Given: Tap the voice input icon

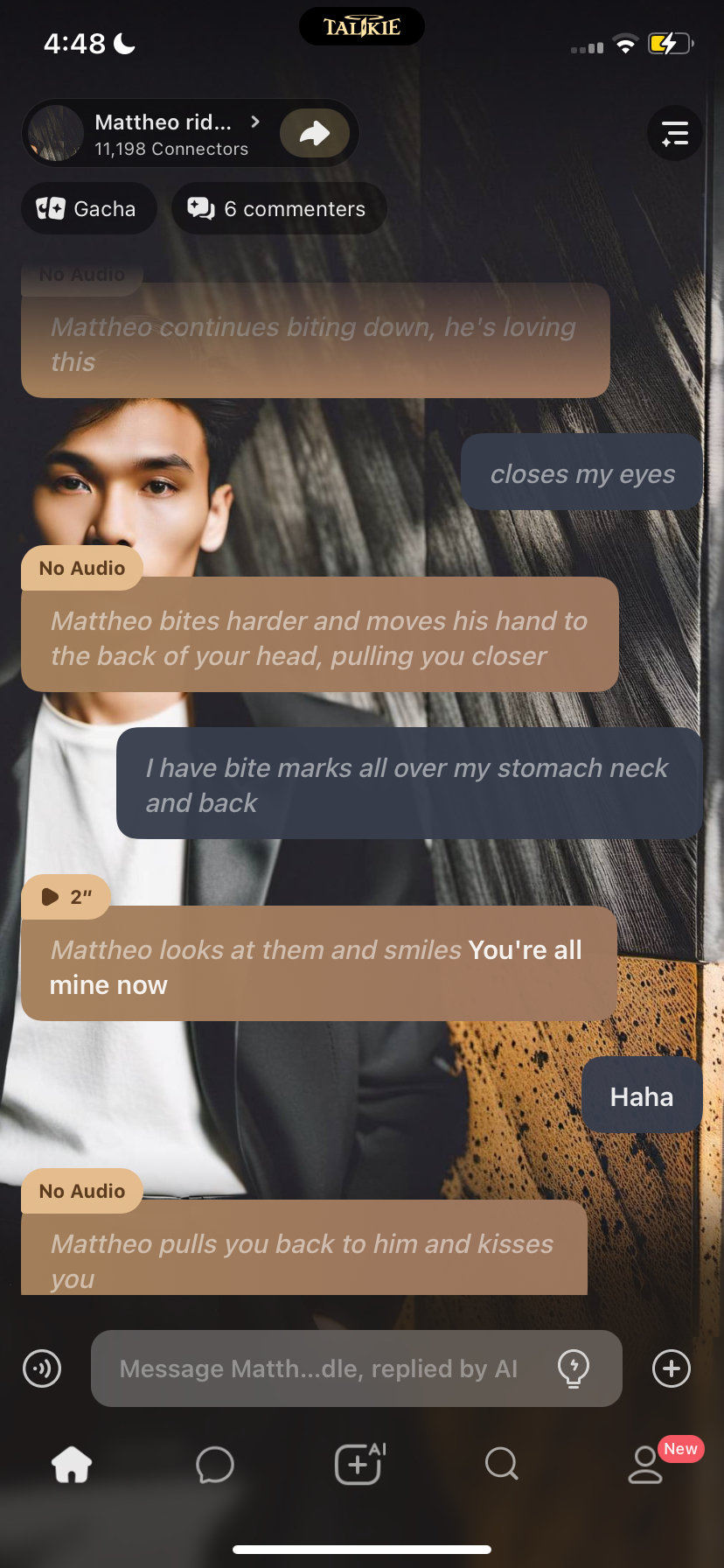Looking at the screenshot, I should (x=42, y=1368).
